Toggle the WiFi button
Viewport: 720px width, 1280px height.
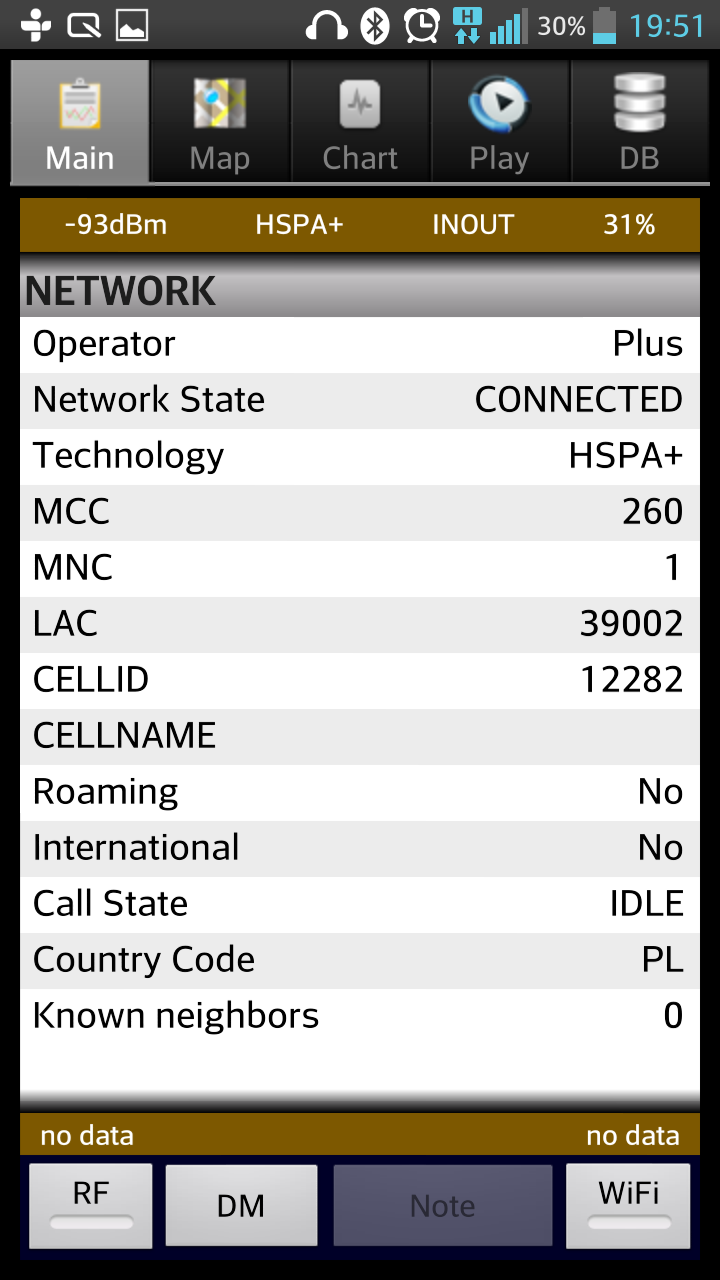coord(628,1205)
